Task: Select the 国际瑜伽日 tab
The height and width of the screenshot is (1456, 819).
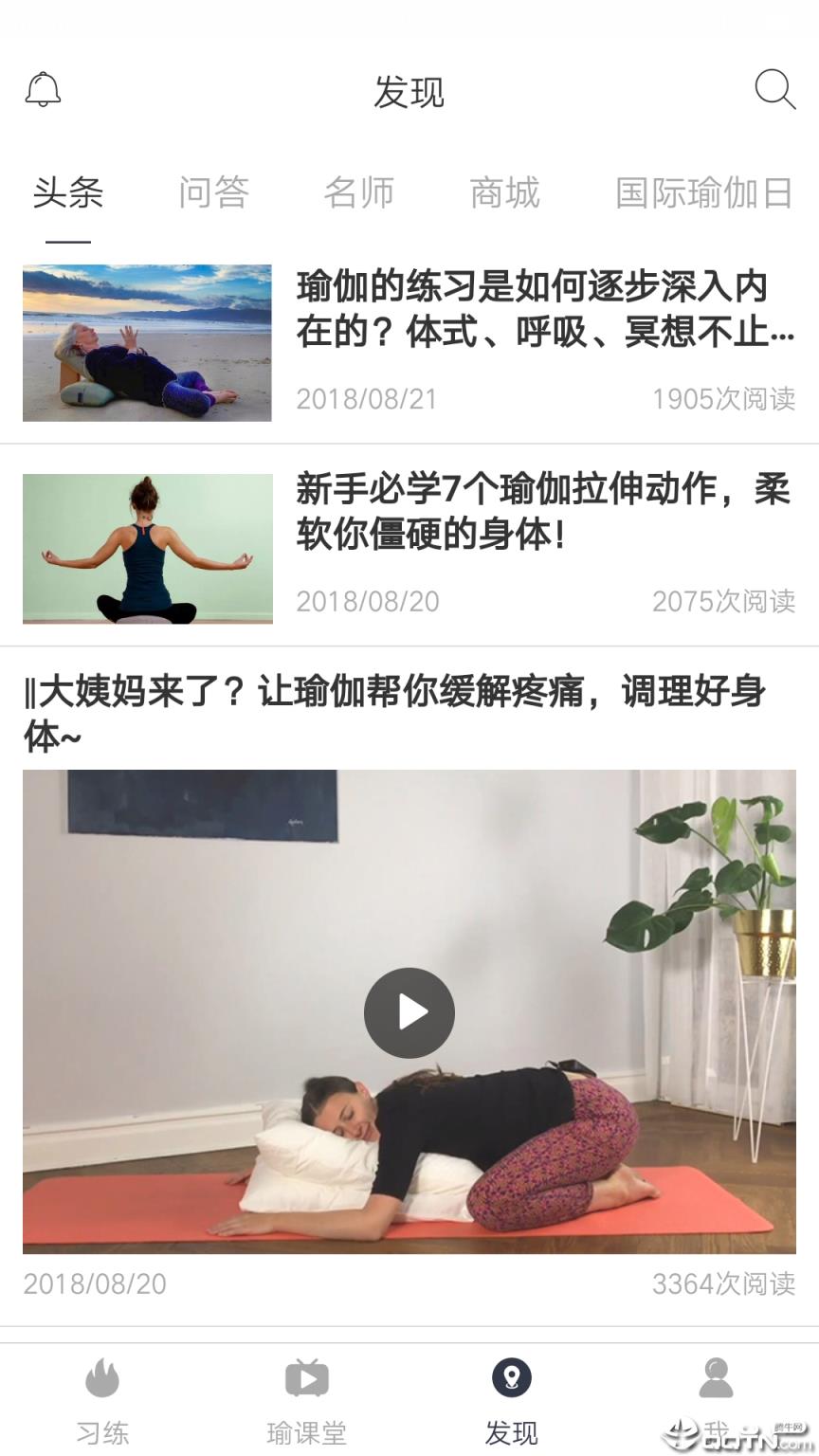Action: 701,194
